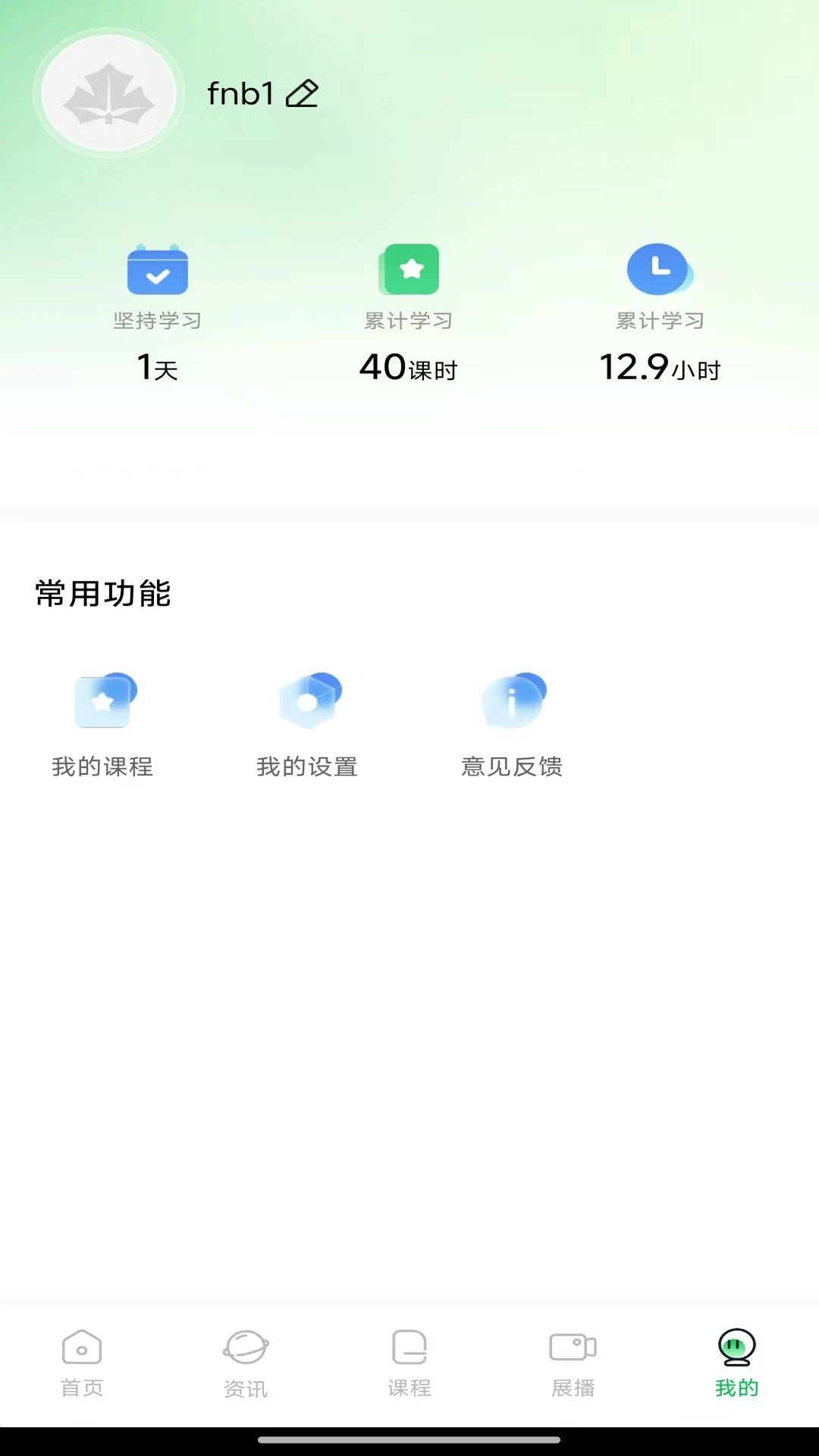Click the 坚持学习 calendar icon
The width and height of the screenshot is (819, 1456).
(x=157, y=271)
